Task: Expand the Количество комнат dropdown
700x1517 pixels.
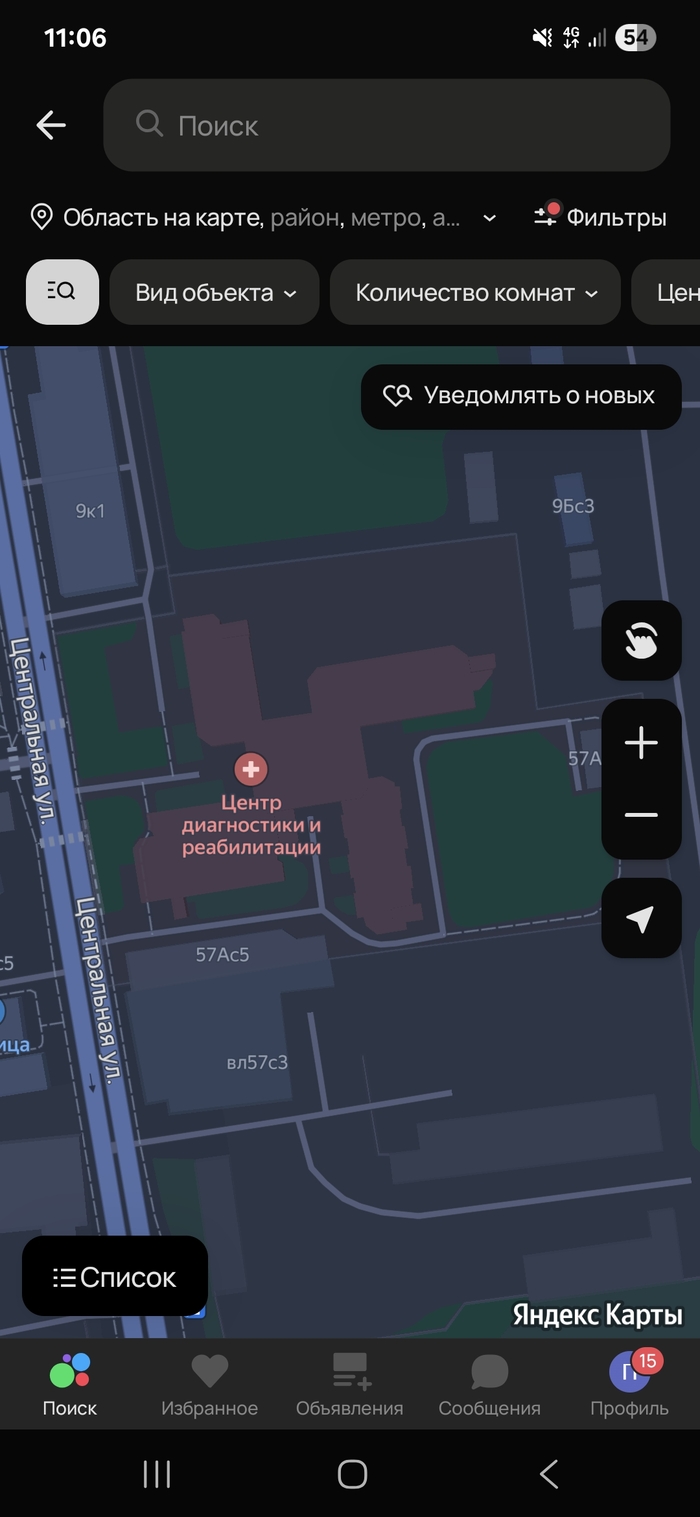Action: coord(476,292)
